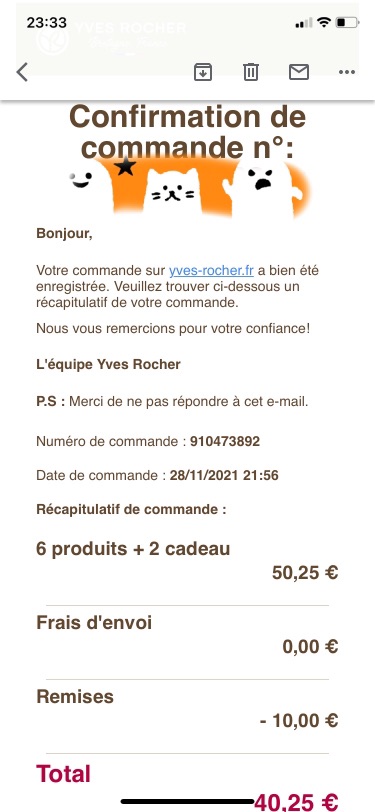The height and width of the screenshot is (812, 375).
Task: Mark the email as unread
Action: 299,72
